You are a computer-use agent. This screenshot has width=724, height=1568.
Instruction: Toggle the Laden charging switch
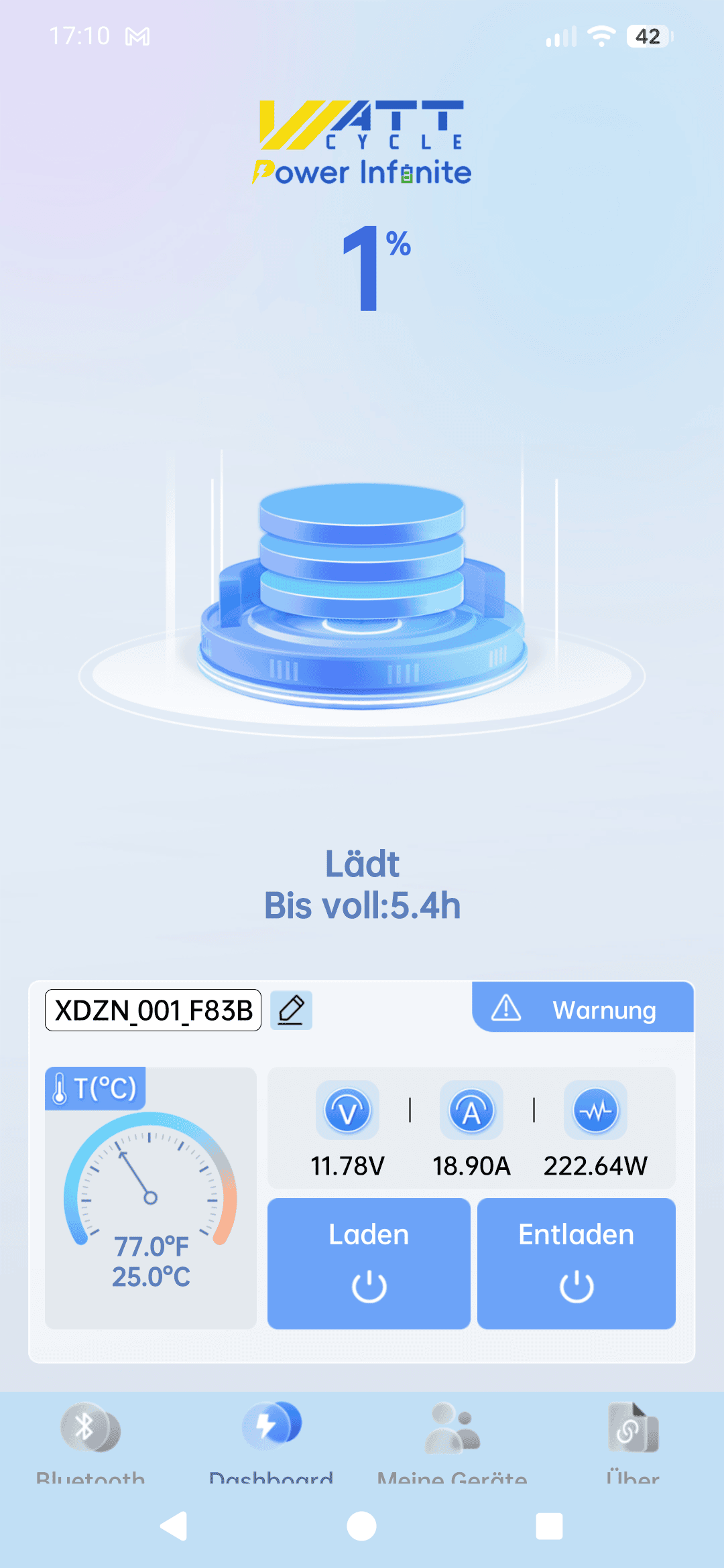[369, 1263]
